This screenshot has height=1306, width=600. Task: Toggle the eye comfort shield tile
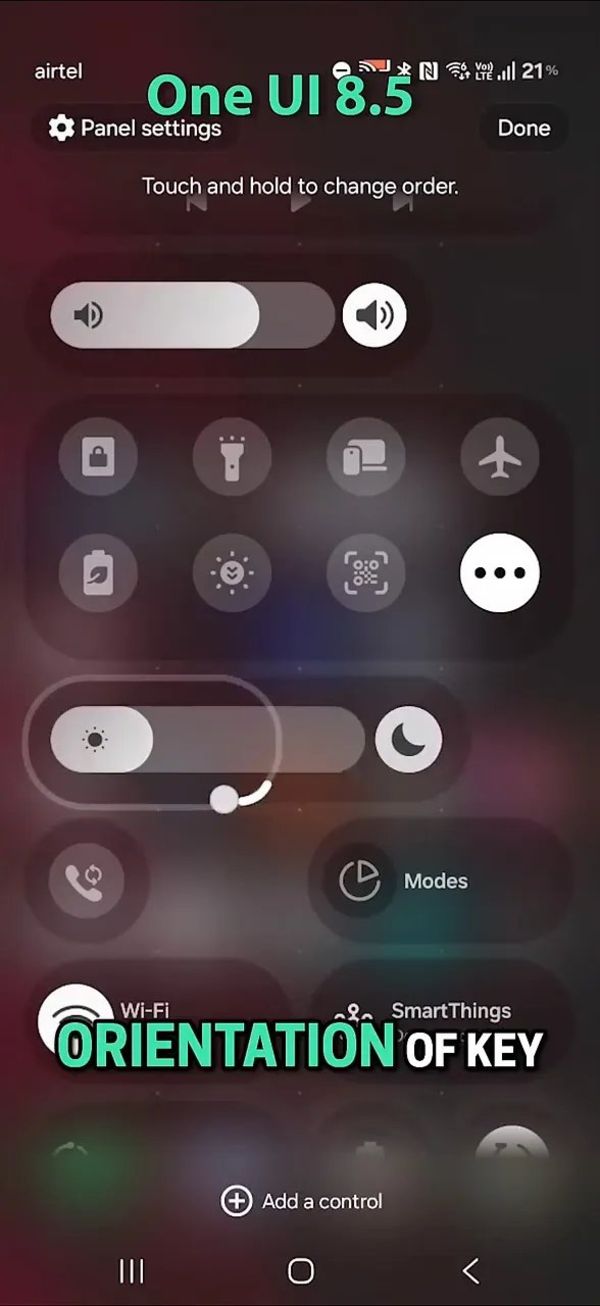(232, 573)
